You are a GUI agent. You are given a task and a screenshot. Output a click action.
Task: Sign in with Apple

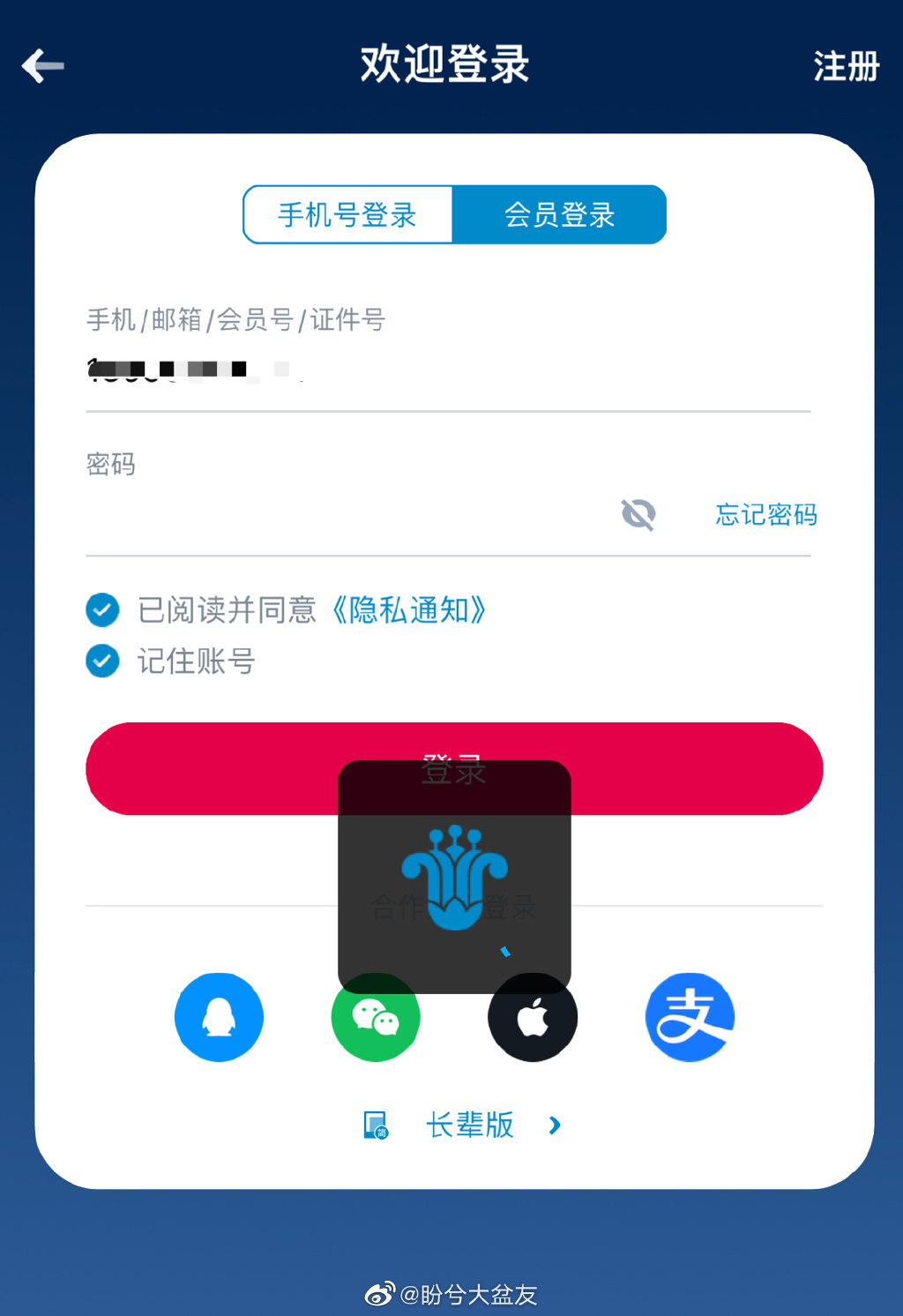tap(533, 1023)
